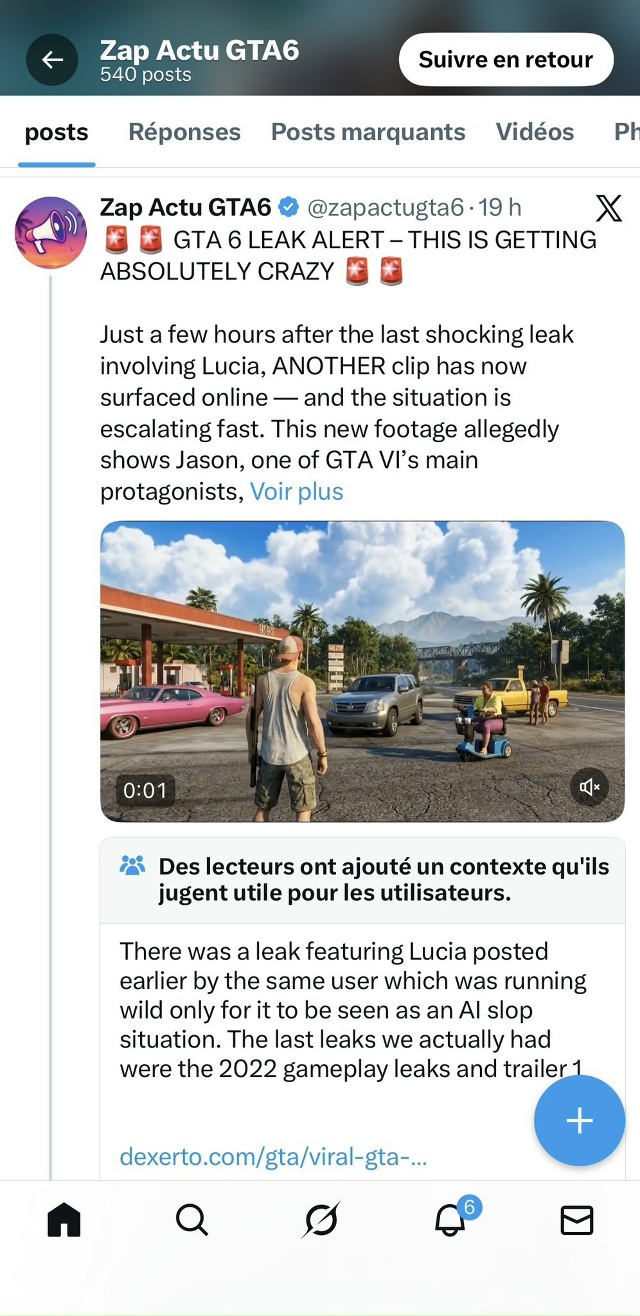Open the Grok tab in bottom bar
The image size is (640, 1316).
(321, 1220)
